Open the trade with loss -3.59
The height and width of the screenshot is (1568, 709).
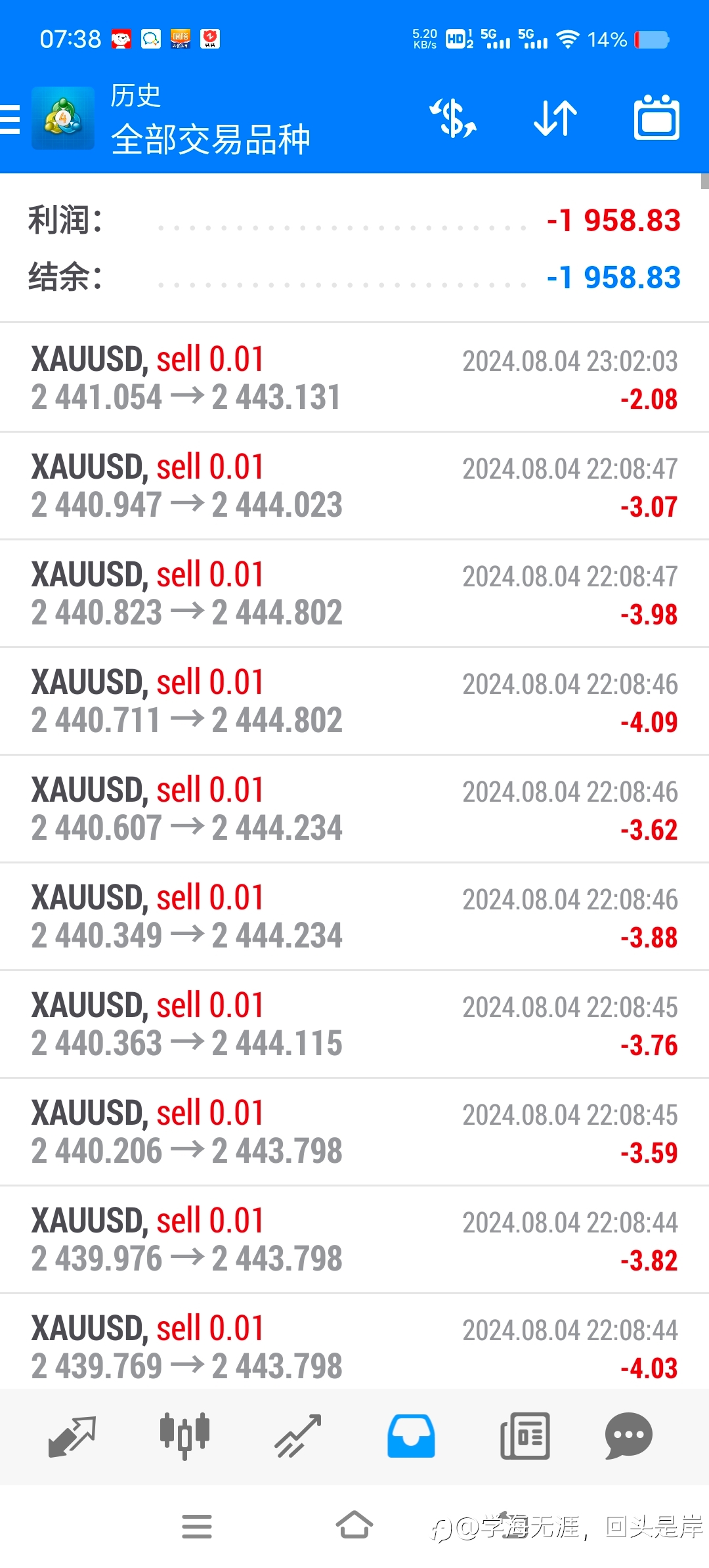354,1132
